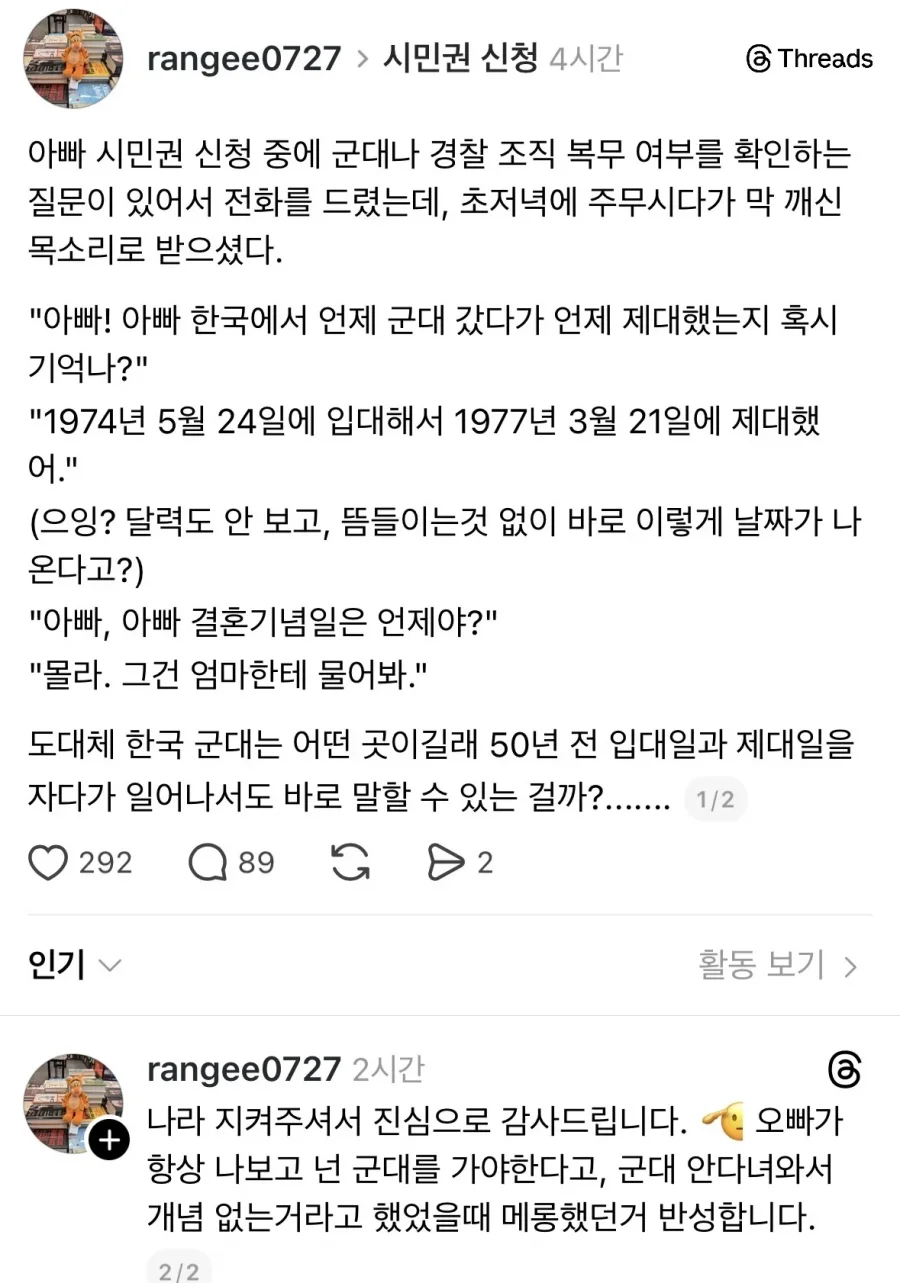This screenshot has height=1283, width=900.
Task: Expand the 인기 sort dropdown
Action: [x=76, y=965]
